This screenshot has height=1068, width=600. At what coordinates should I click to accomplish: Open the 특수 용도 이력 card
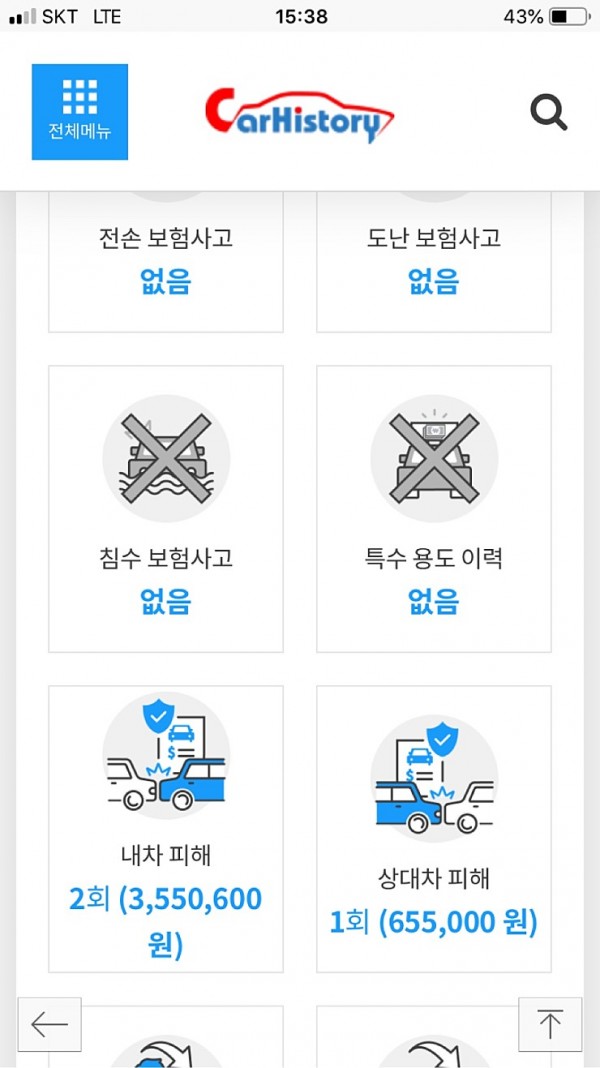pyautogui.click(x=434, y=509)
